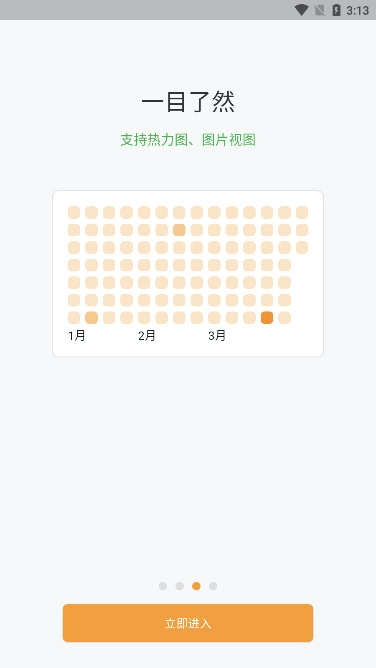The image size is (376, 668).
Task: Tap the 立即进入 button
Action: [x=188, y=623]
